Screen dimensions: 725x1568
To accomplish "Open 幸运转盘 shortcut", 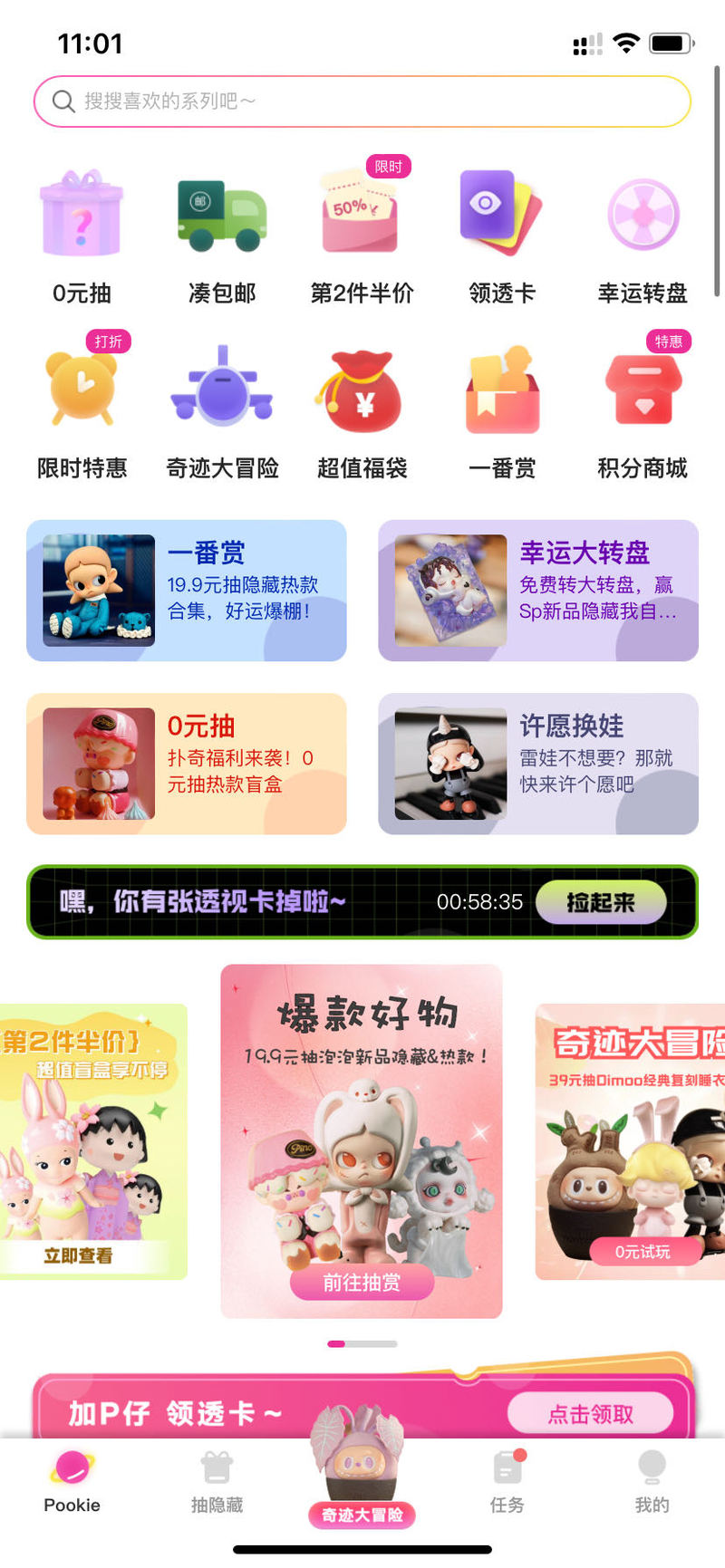I will (x=643, y=236).
